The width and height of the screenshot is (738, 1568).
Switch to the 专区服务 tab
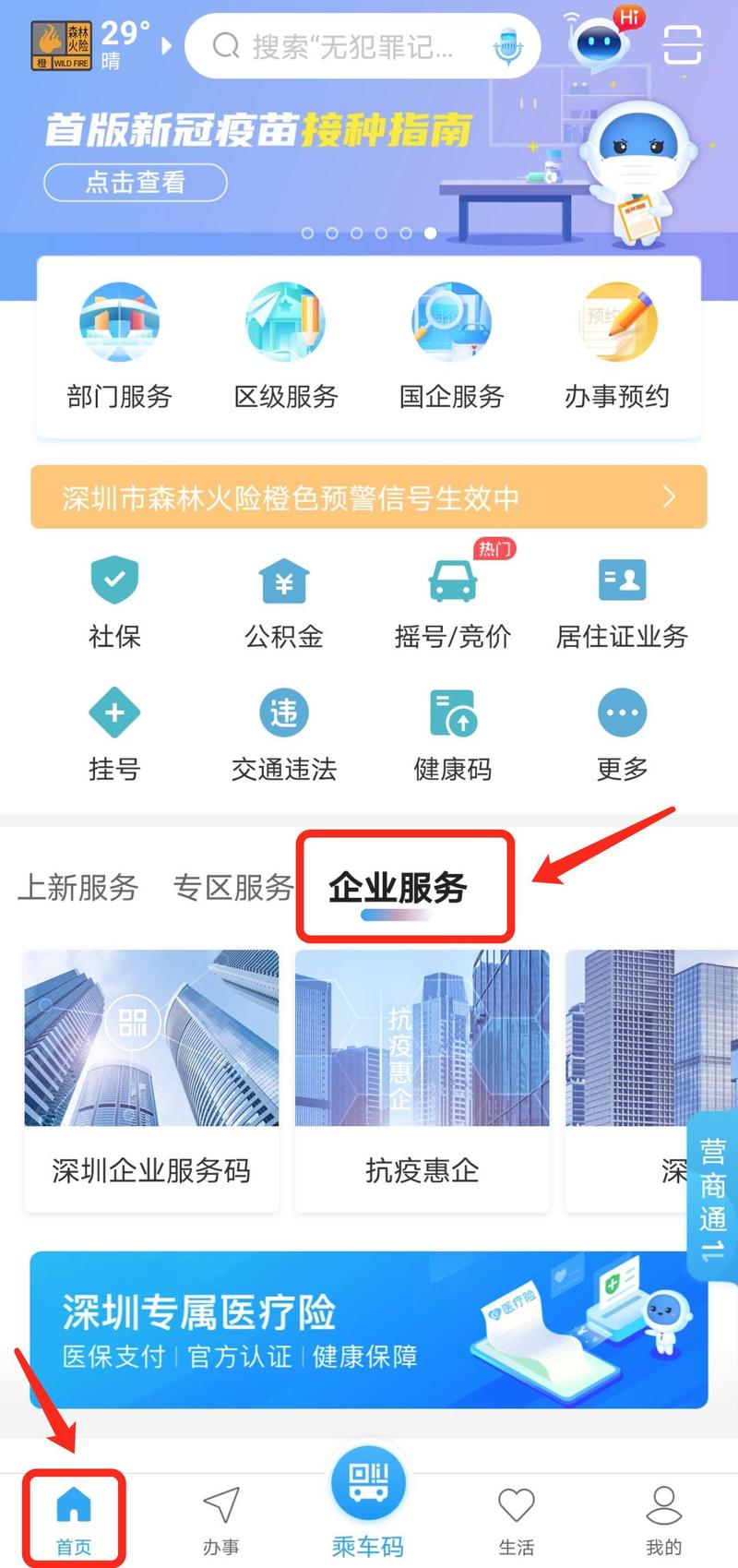point(233,888)
